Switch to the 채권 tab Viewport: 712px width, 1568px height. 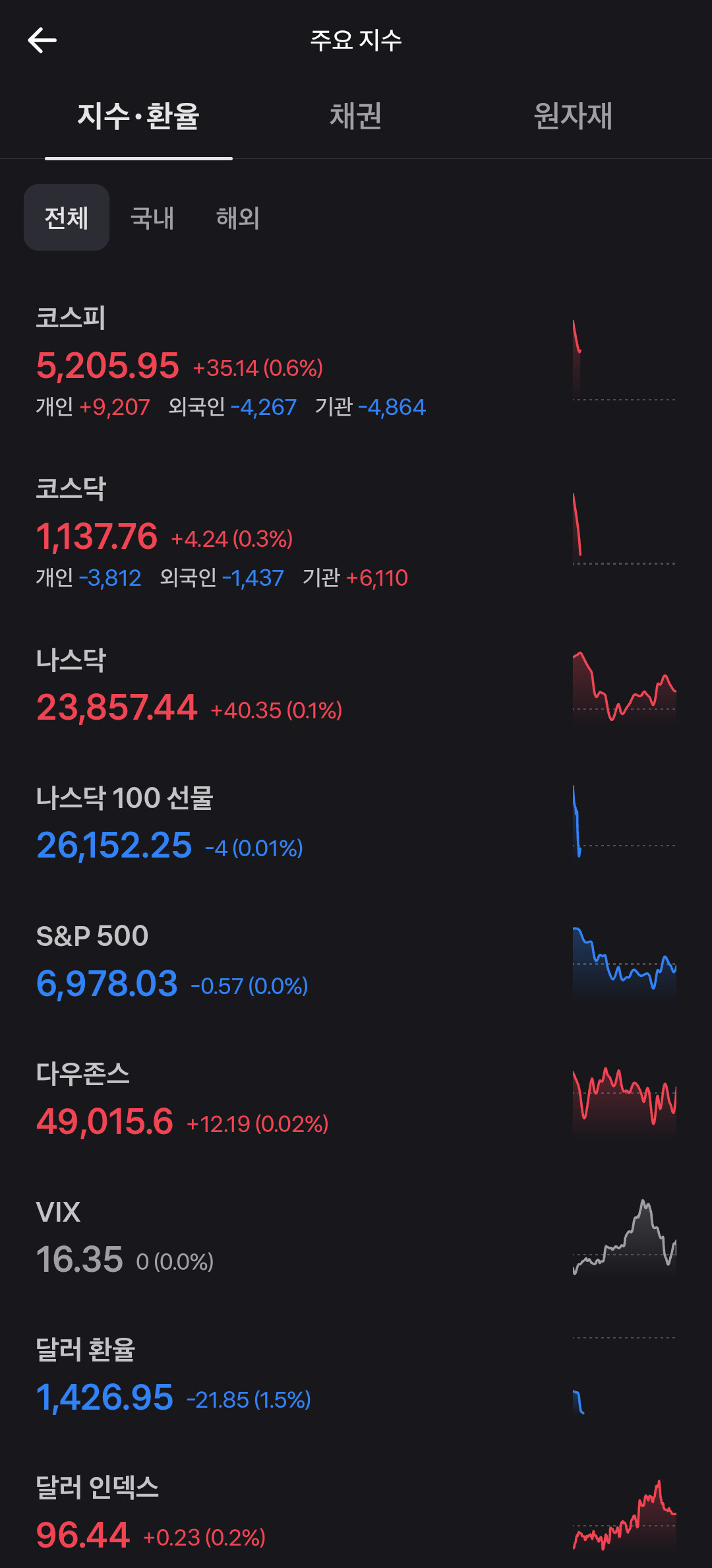[355, 116]
